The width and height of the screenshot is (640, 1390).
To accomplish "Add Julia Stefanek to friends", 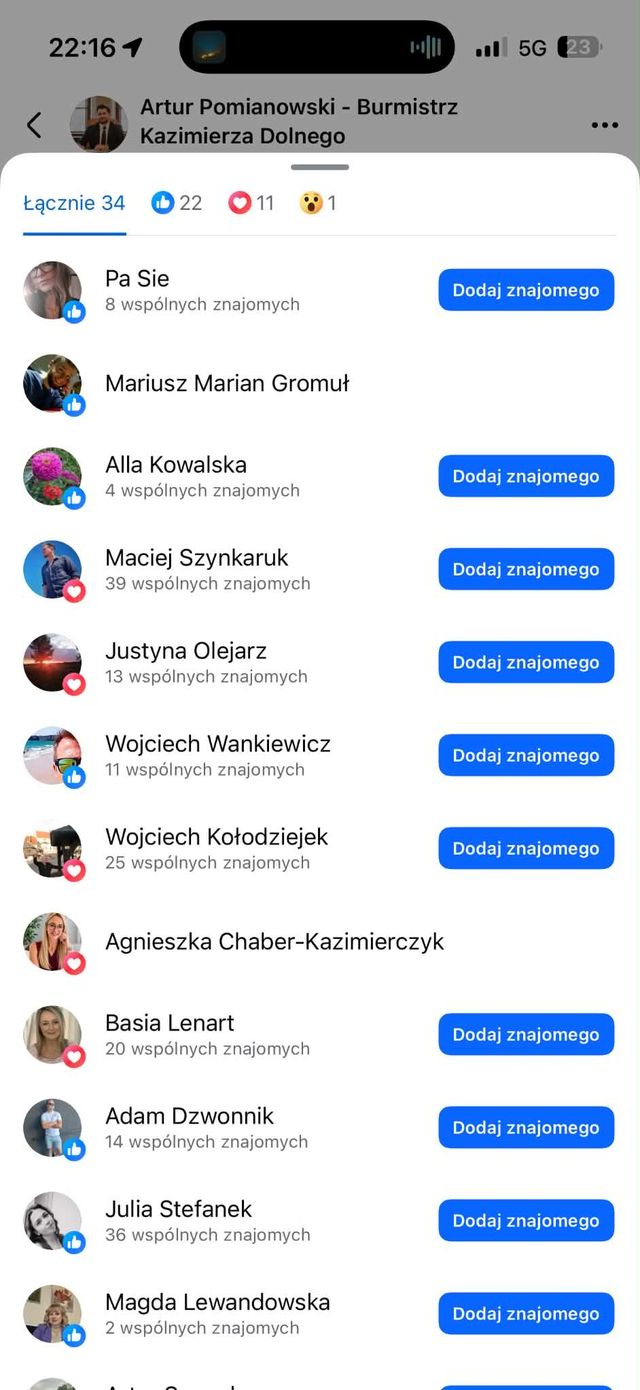I will click(x=526, y=1220).
